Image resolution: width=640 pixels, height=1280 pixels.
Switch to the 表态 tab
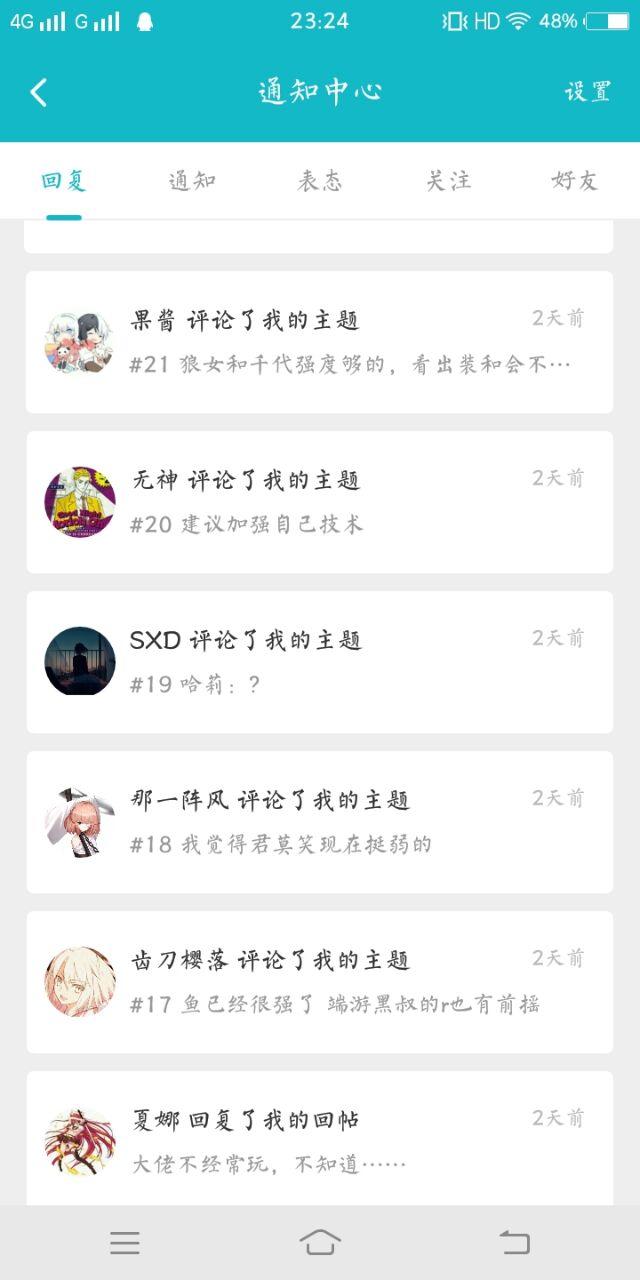320,181
